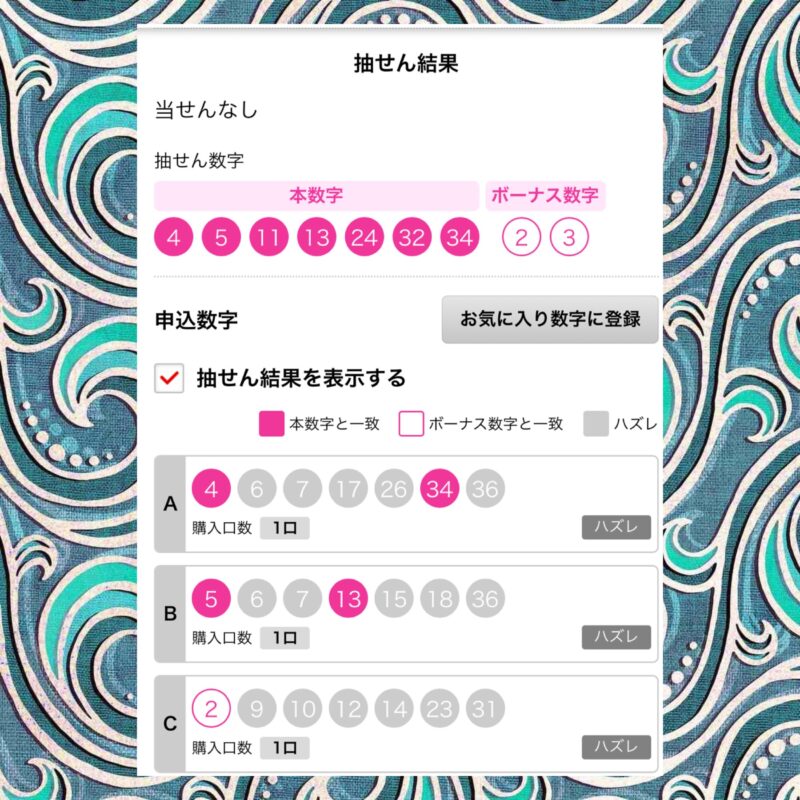Uncheck 抽せん結果を表示する checkbox
Image resolution: width=800 pixels, height=800 pixels.
coord(170,379)
